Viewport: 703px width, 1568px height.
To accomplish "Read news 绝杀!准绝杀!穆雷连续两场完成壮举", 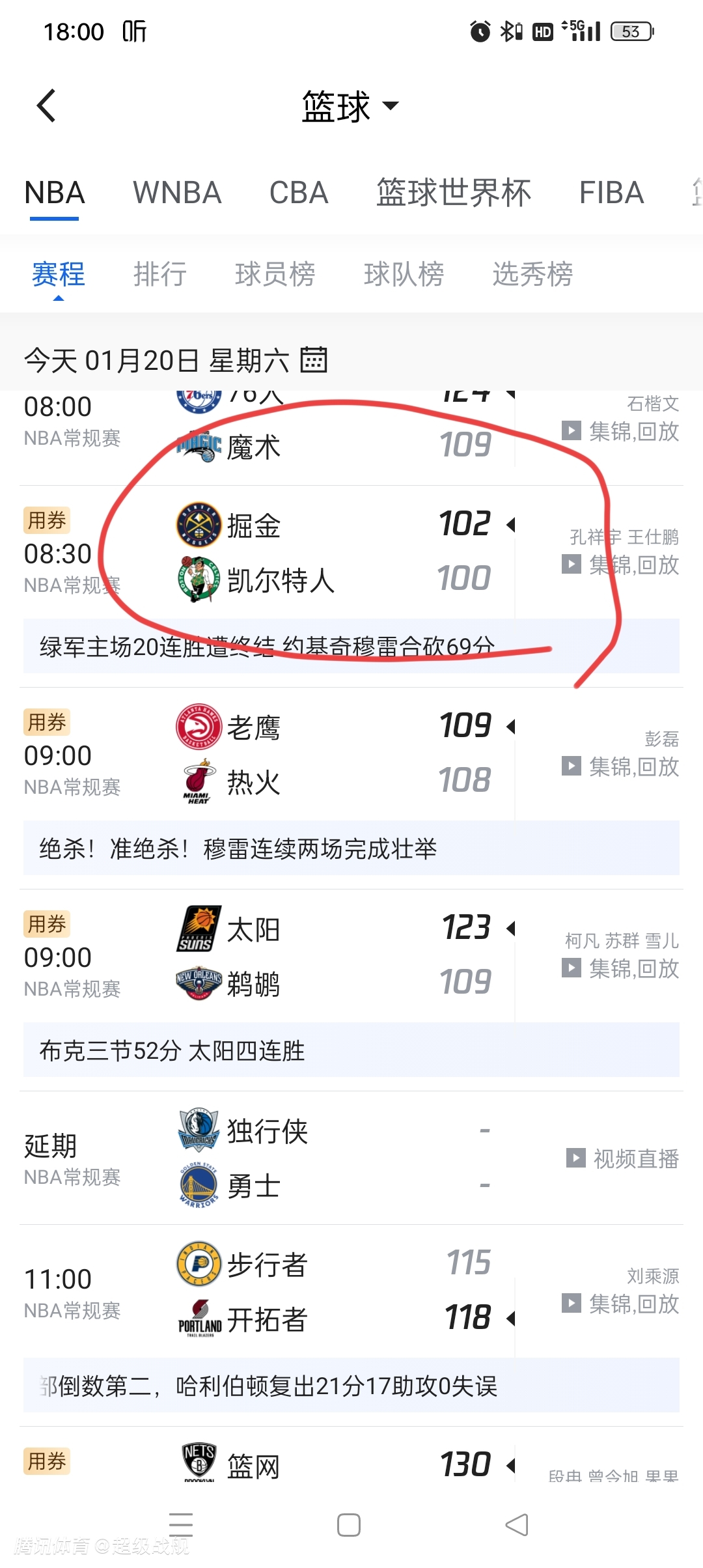I will pyautogui.click(x=351, y=848).
